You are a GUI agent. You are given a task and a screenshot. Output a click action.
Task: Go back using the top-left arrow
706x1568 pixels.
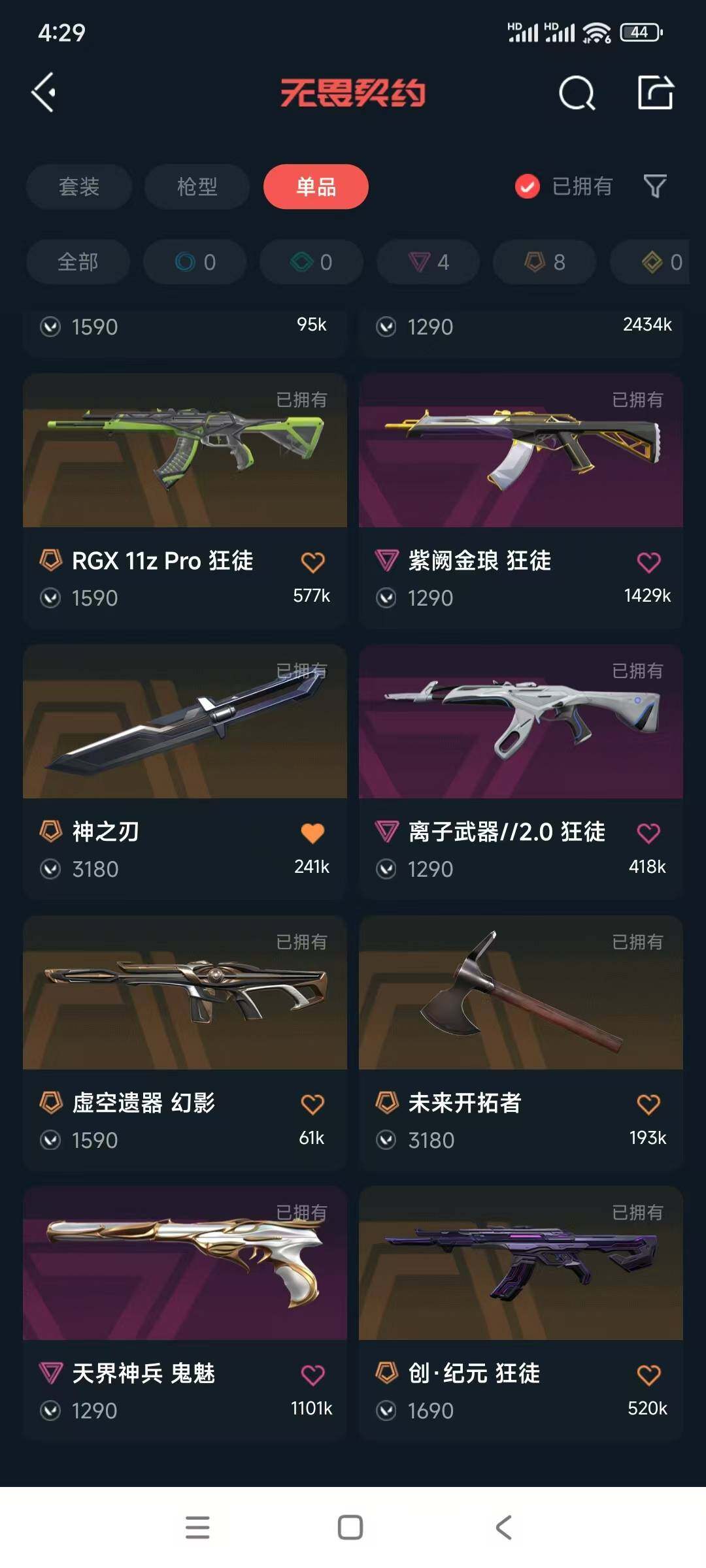pyautogui.click(x=44, y=92)
